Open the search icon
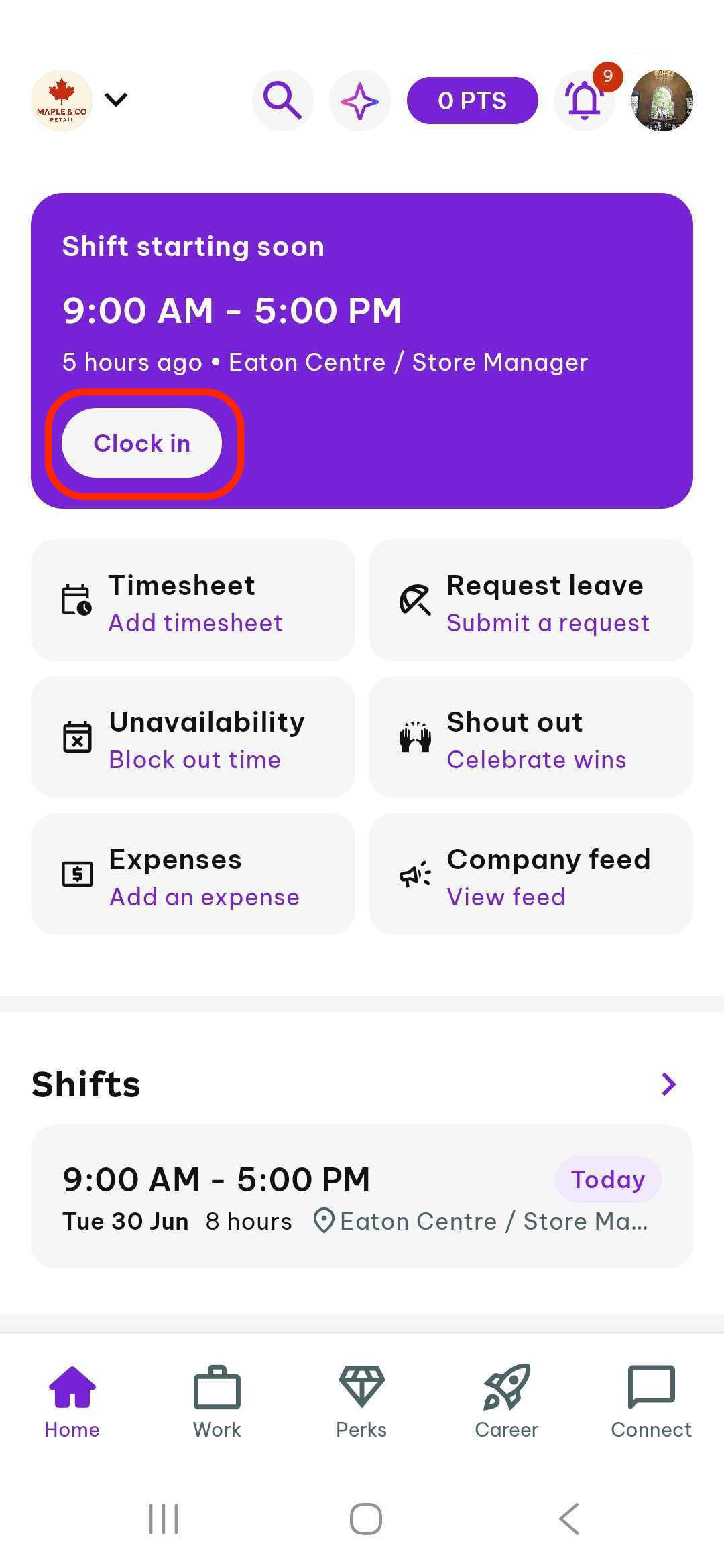This screenshot has height=1568, width=724. point(283,101)
